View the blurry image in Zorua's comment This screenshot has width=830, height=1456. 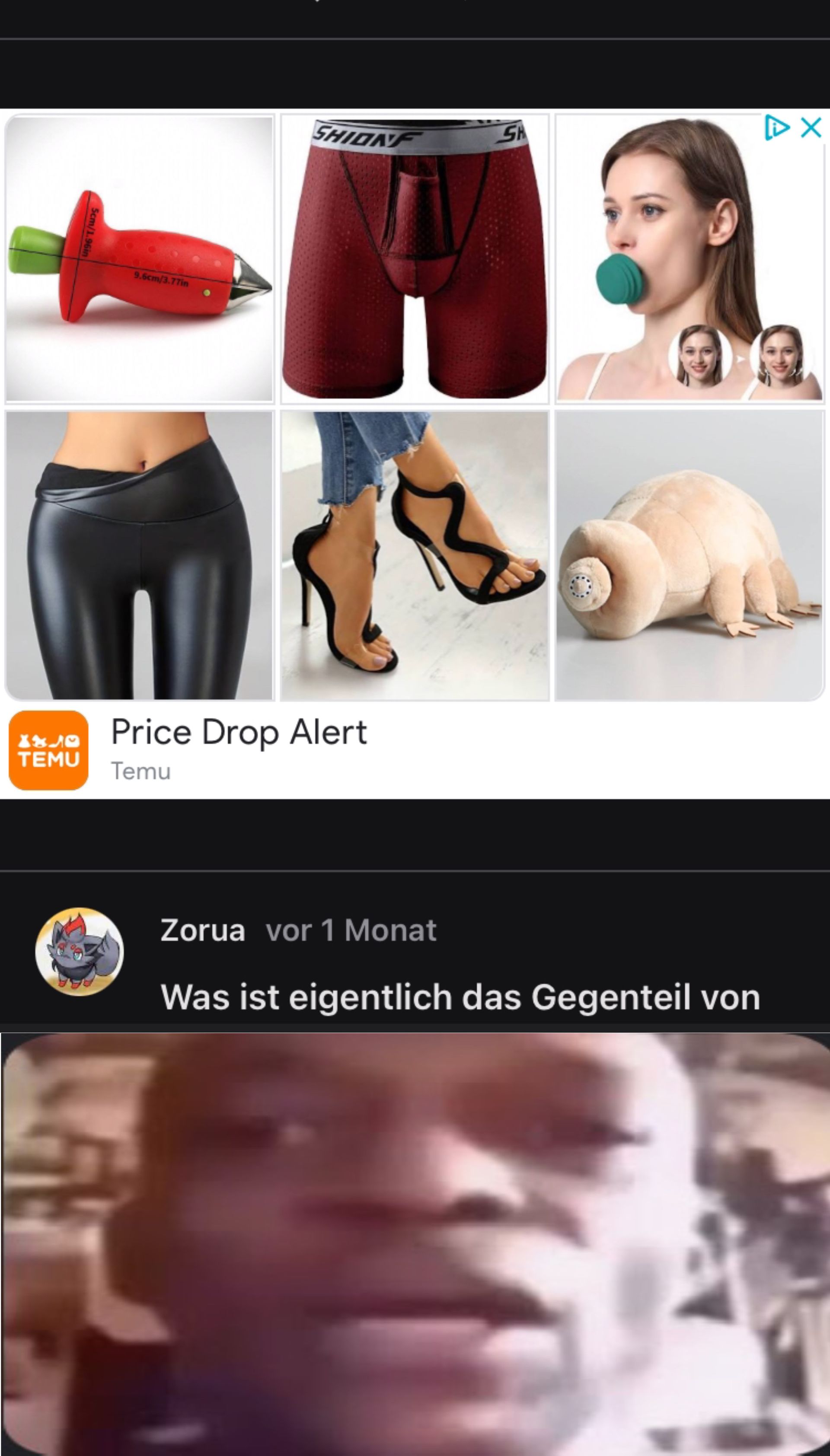coord(415,1243)
